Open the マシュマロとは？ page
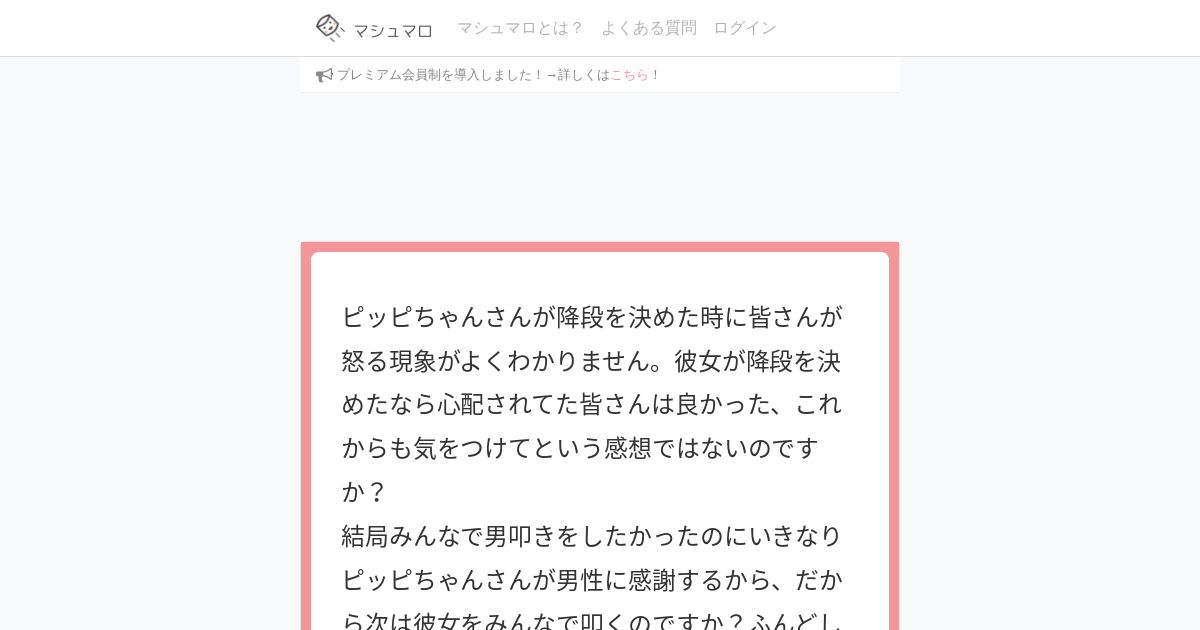1200x630 pixels. point(520,28)
